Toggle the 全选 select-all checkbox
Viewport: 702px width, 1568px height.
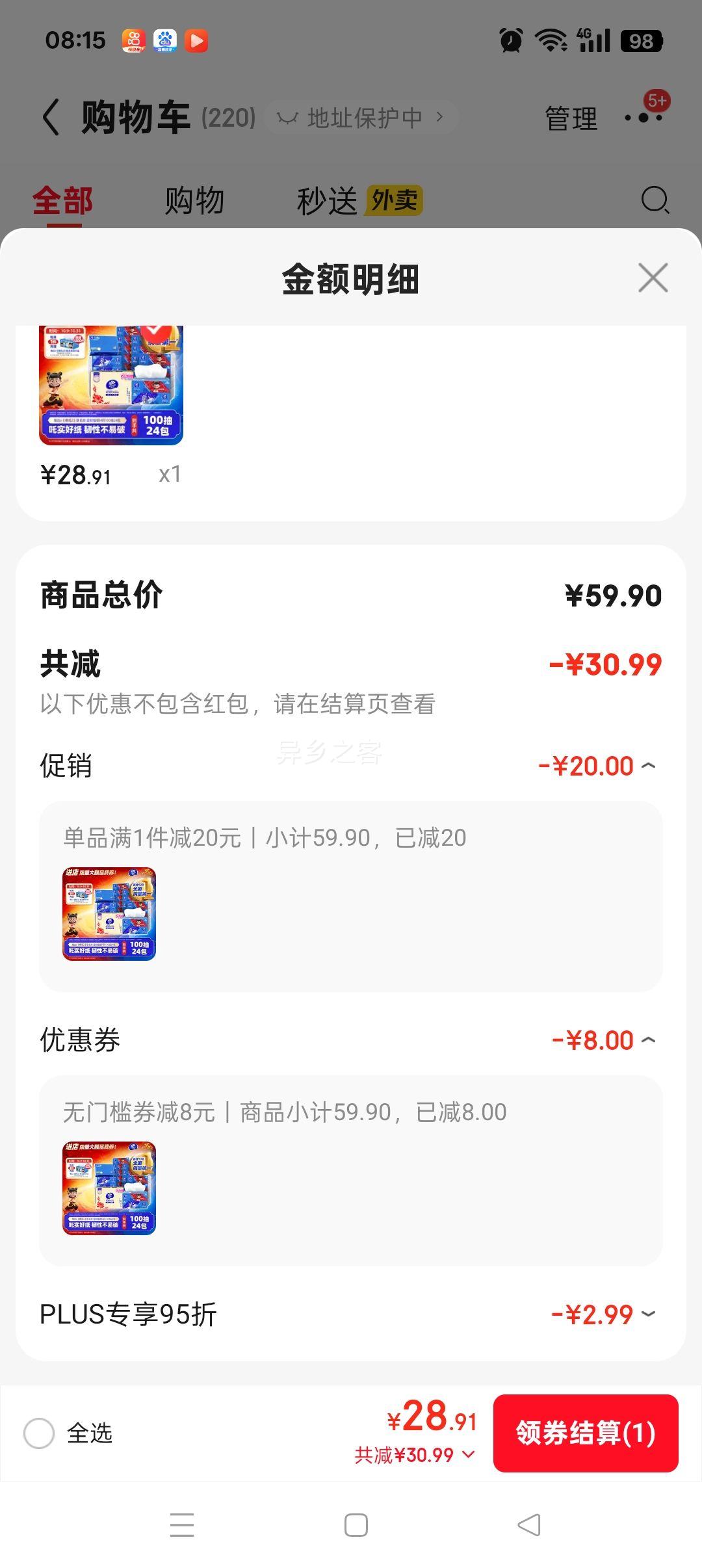point(39,1433)
